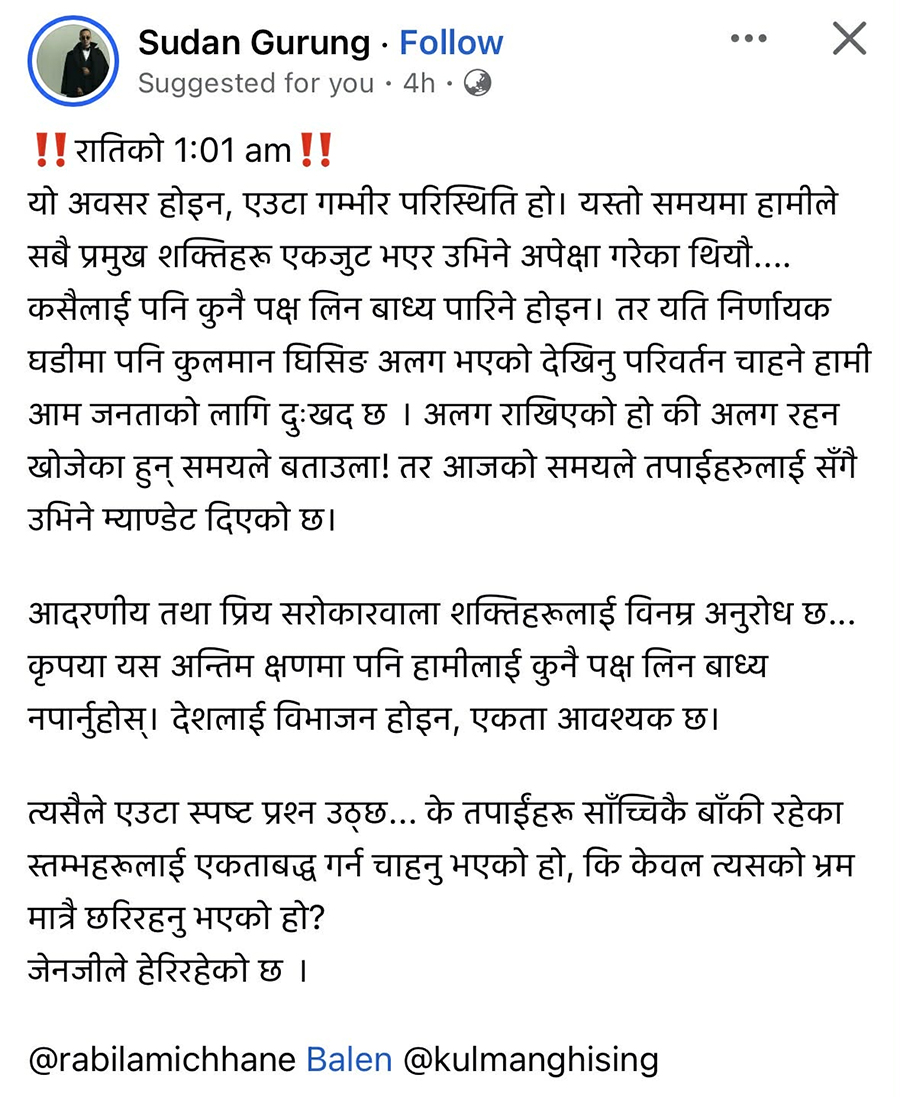Open Sudan Gurung's profile picture
The image size is (900, 1097).
point(72,62)
